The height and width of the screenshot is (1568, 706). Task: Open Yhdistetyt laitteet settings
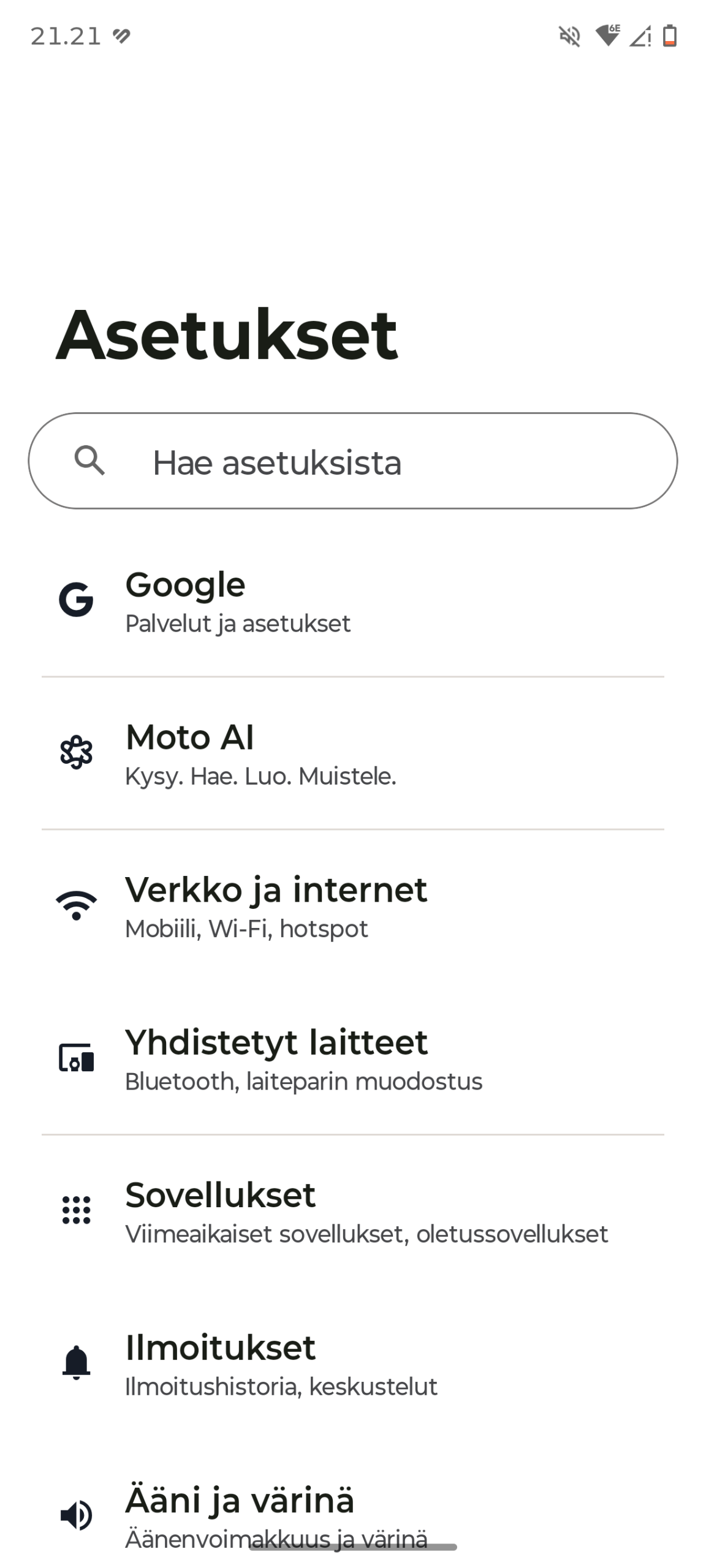point(352,1058)
